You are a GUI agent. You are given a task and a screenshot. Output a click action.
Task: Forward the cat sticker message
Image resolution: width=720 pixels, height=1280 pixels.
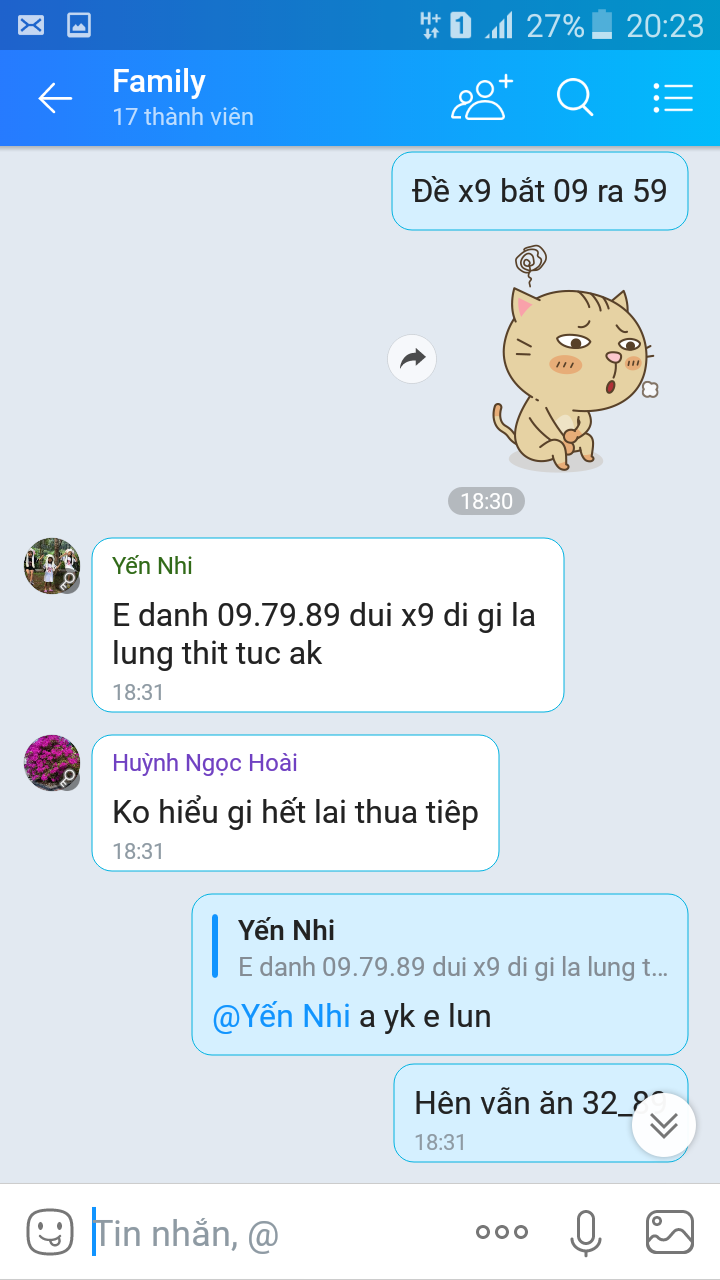tap(412, 359)
